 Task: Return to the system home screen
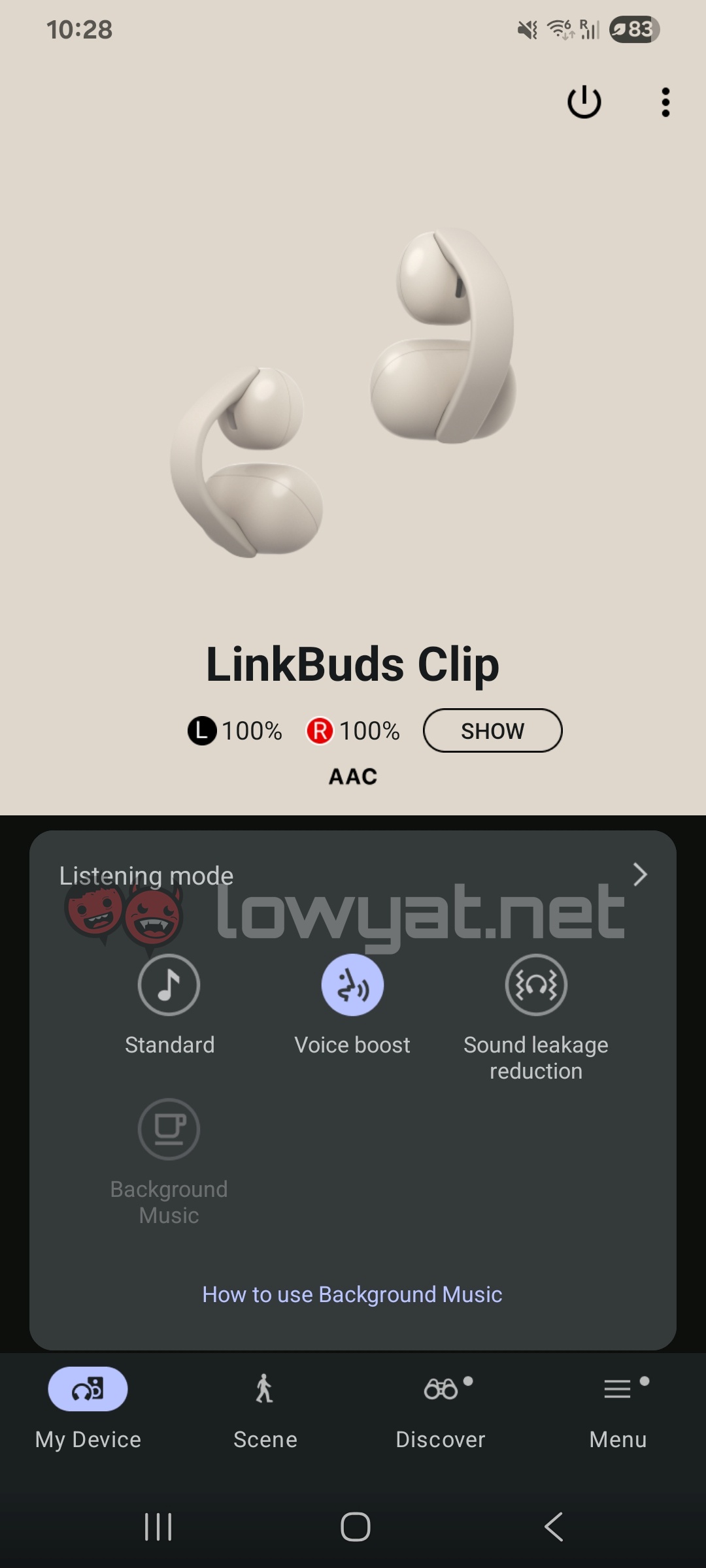[x=355, y=1527]
